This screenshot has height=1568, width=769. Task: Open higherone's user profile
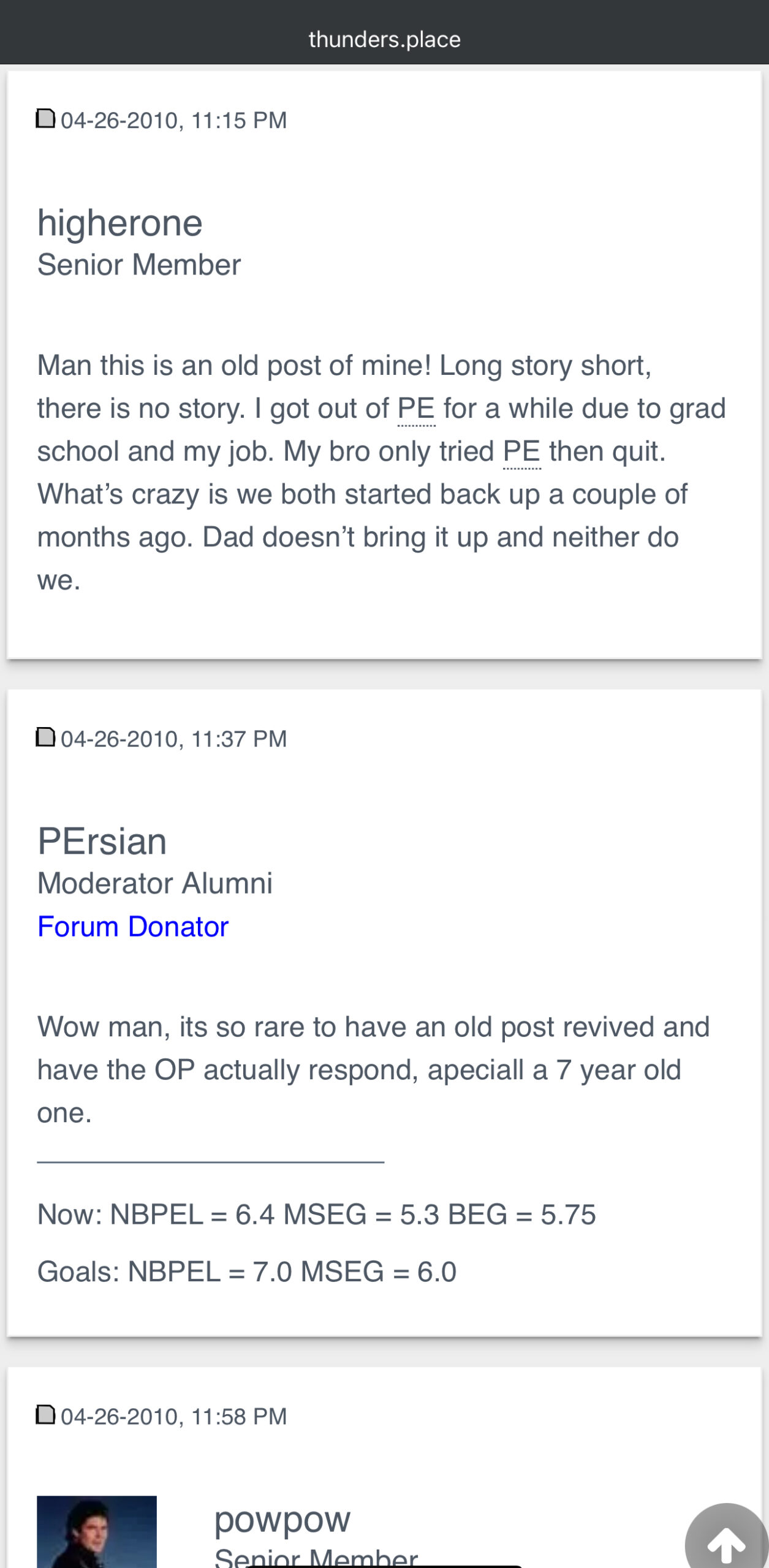(120, 222)
